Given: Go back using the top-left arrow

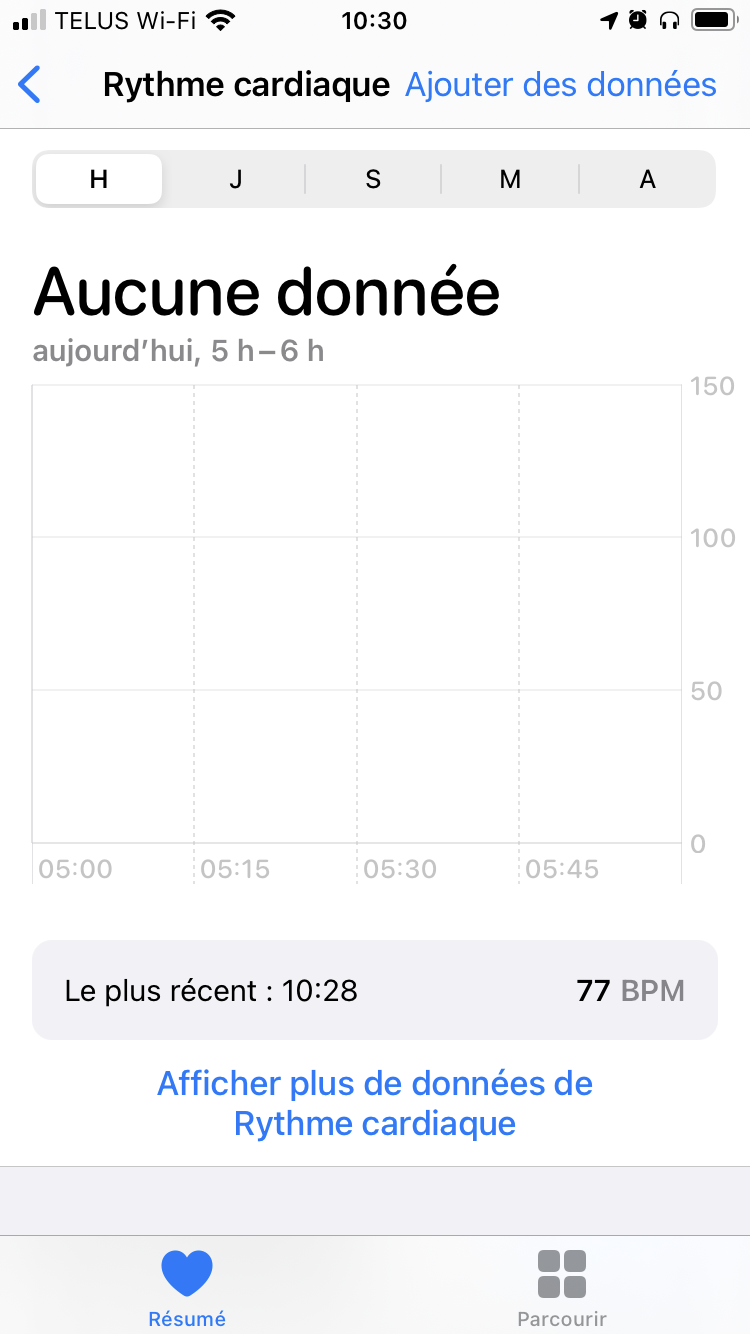Looking at the screenshot, I should tap(30, 85).
